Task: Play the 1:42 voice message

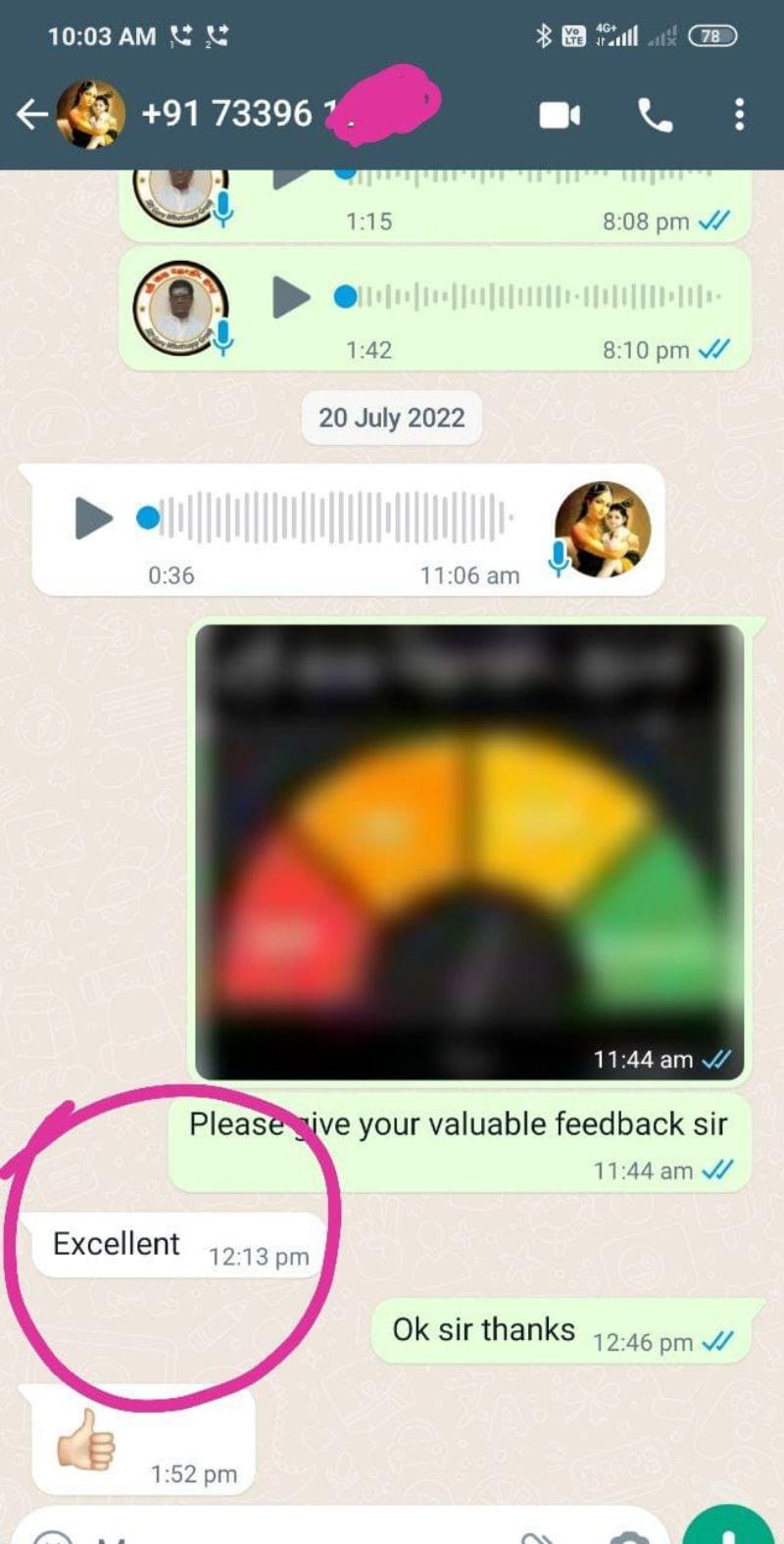Action: 290,297
